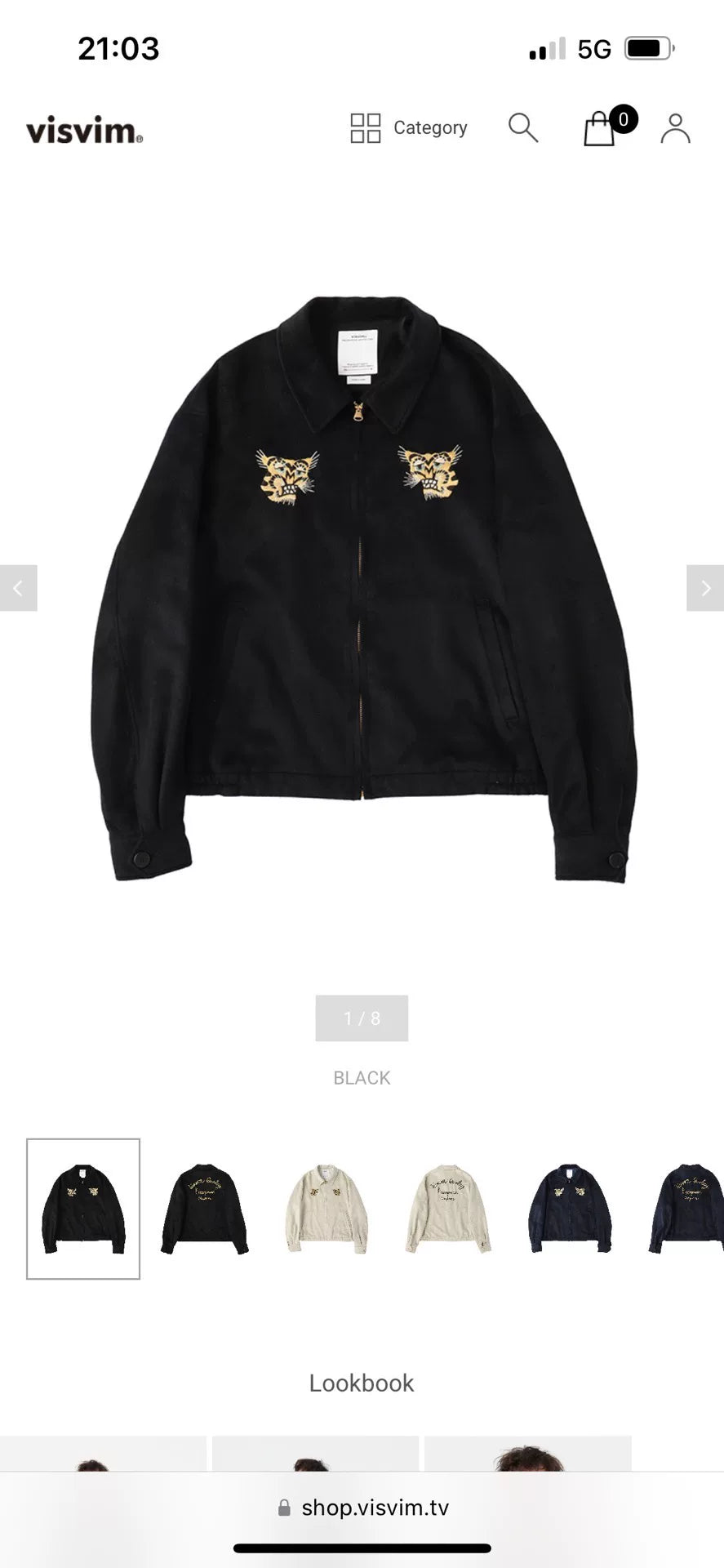Screen dimensions: 724x1568
Task: Select the navy jacket back thumbnail
Action: tap(687, 1209)
